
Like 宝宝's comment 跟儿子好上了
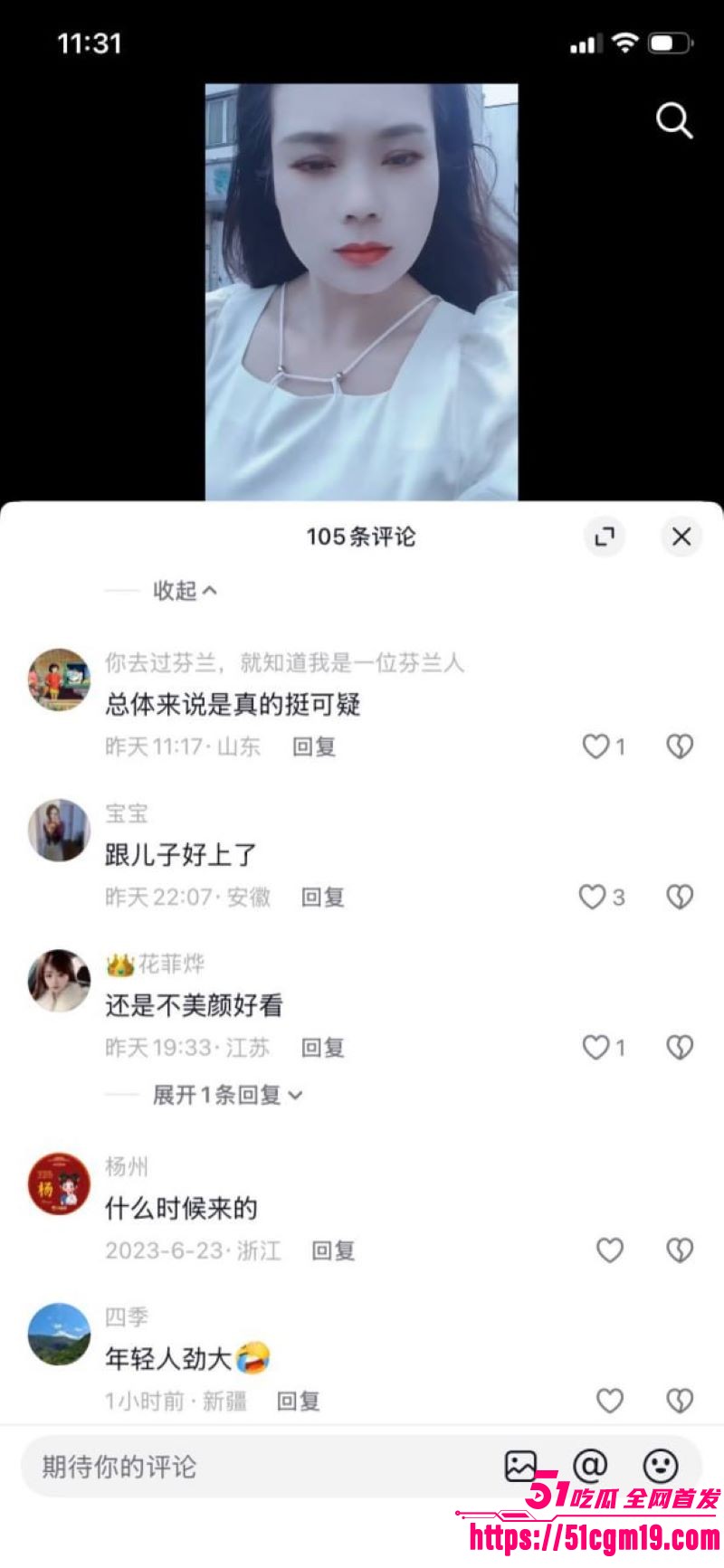tap(593, 897)
